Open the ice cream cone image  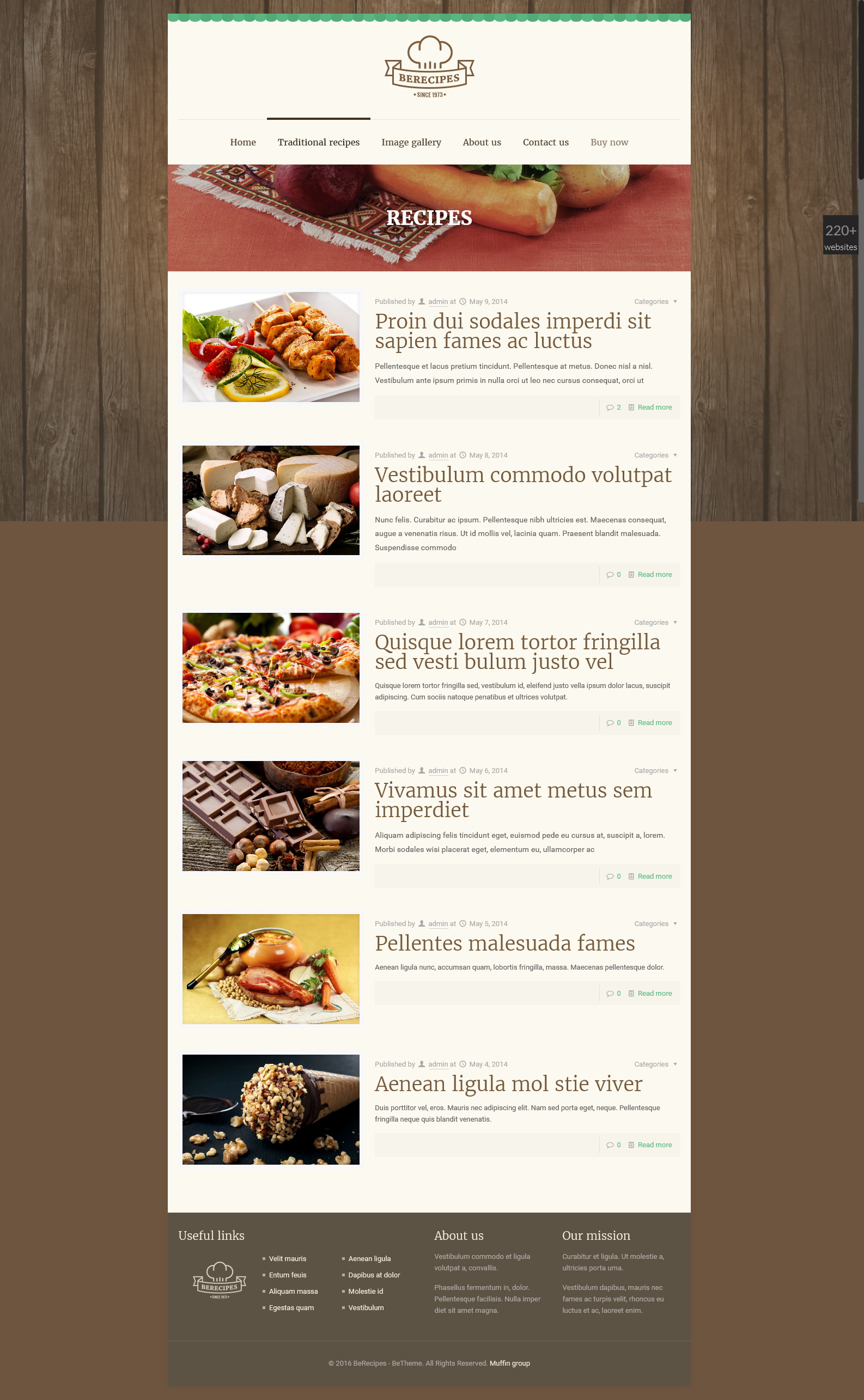[271, 1109]
